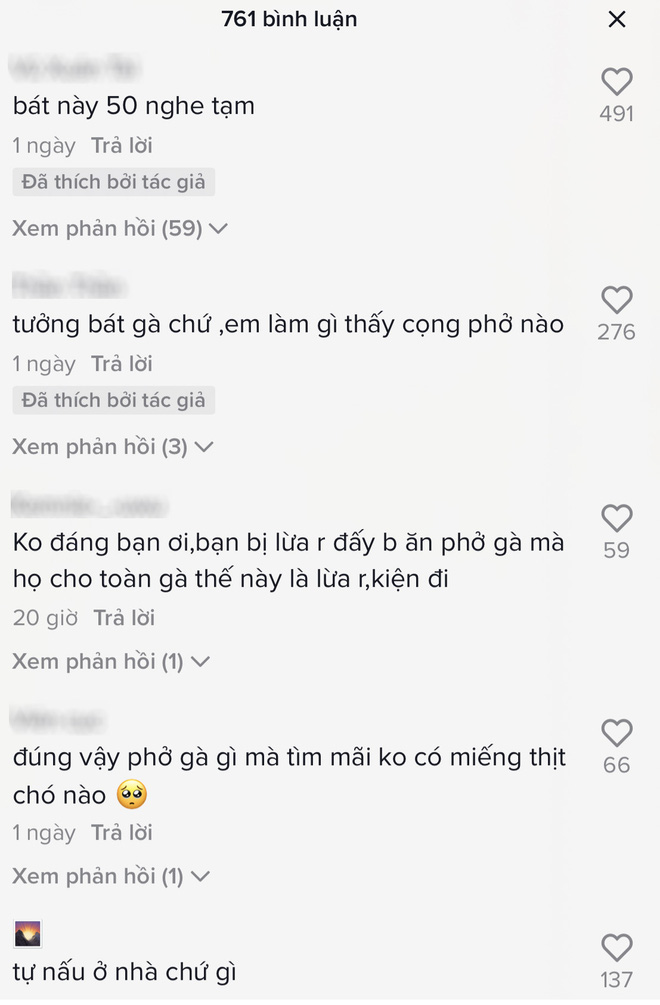Reply to the comment 'bát này 50 nghe tạm'
The height and width of the screenshot is (1005, 660).
[121, 146]
